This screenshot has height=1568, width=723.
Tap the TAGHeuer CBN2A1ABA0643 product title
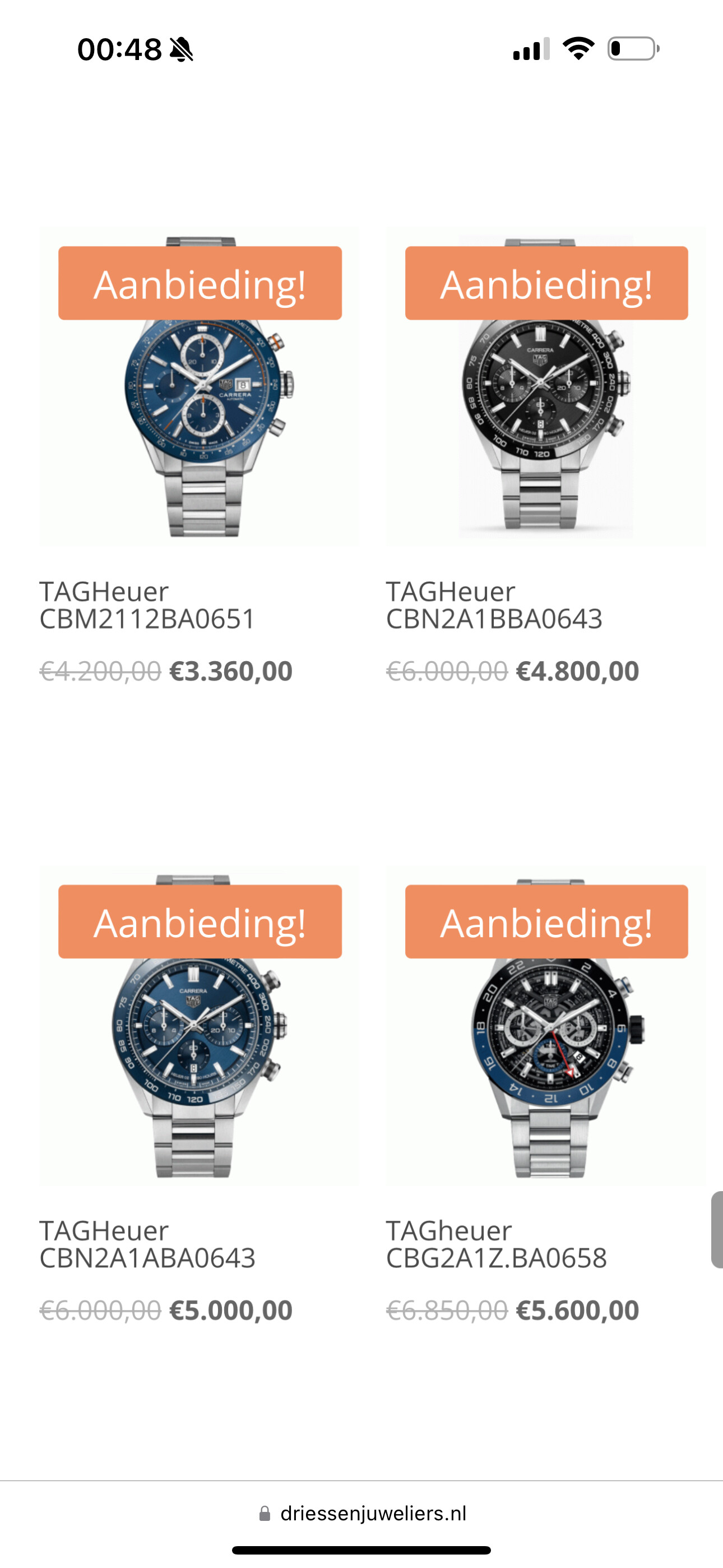pyautogui.click(x=147, y=1244)
